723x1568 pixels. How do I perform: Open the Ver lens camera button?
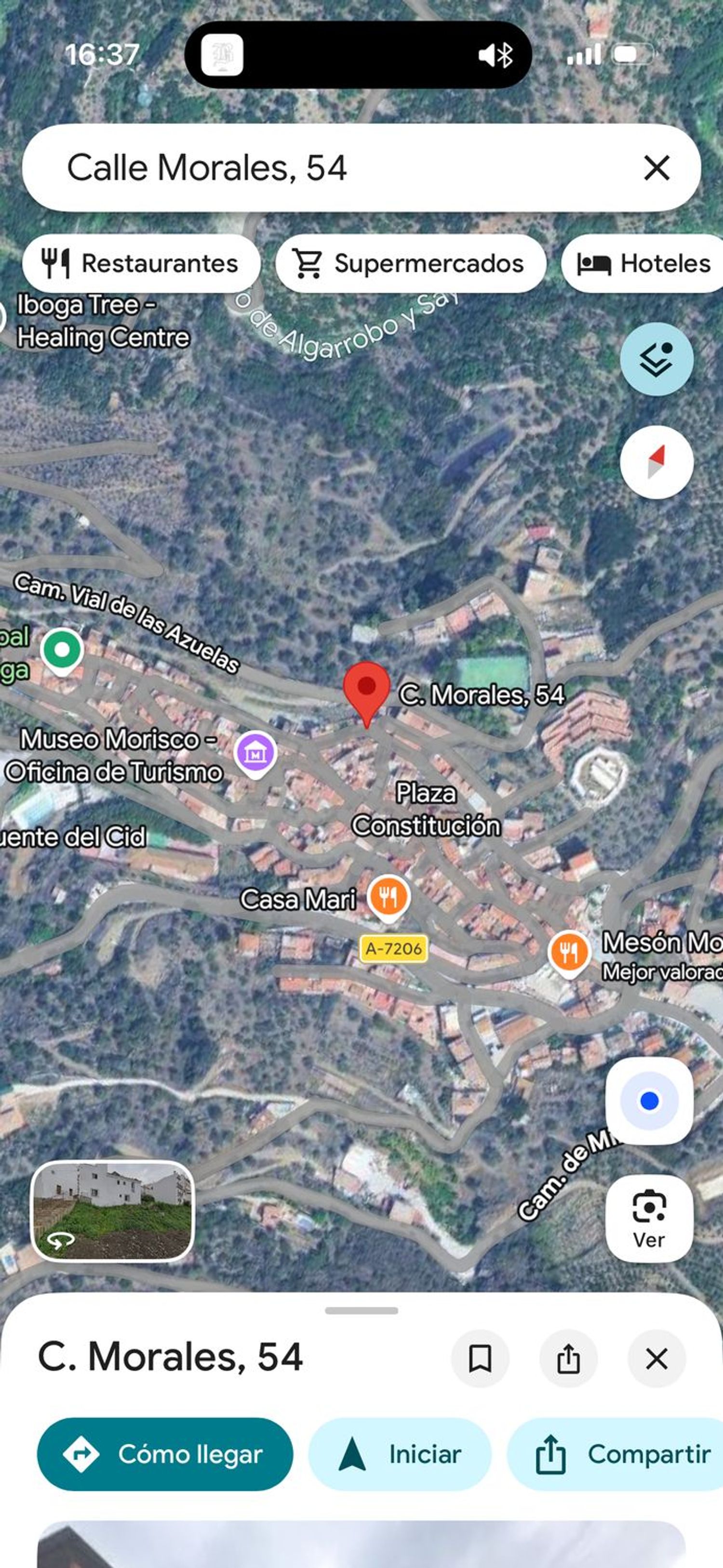coord(649,1218)
